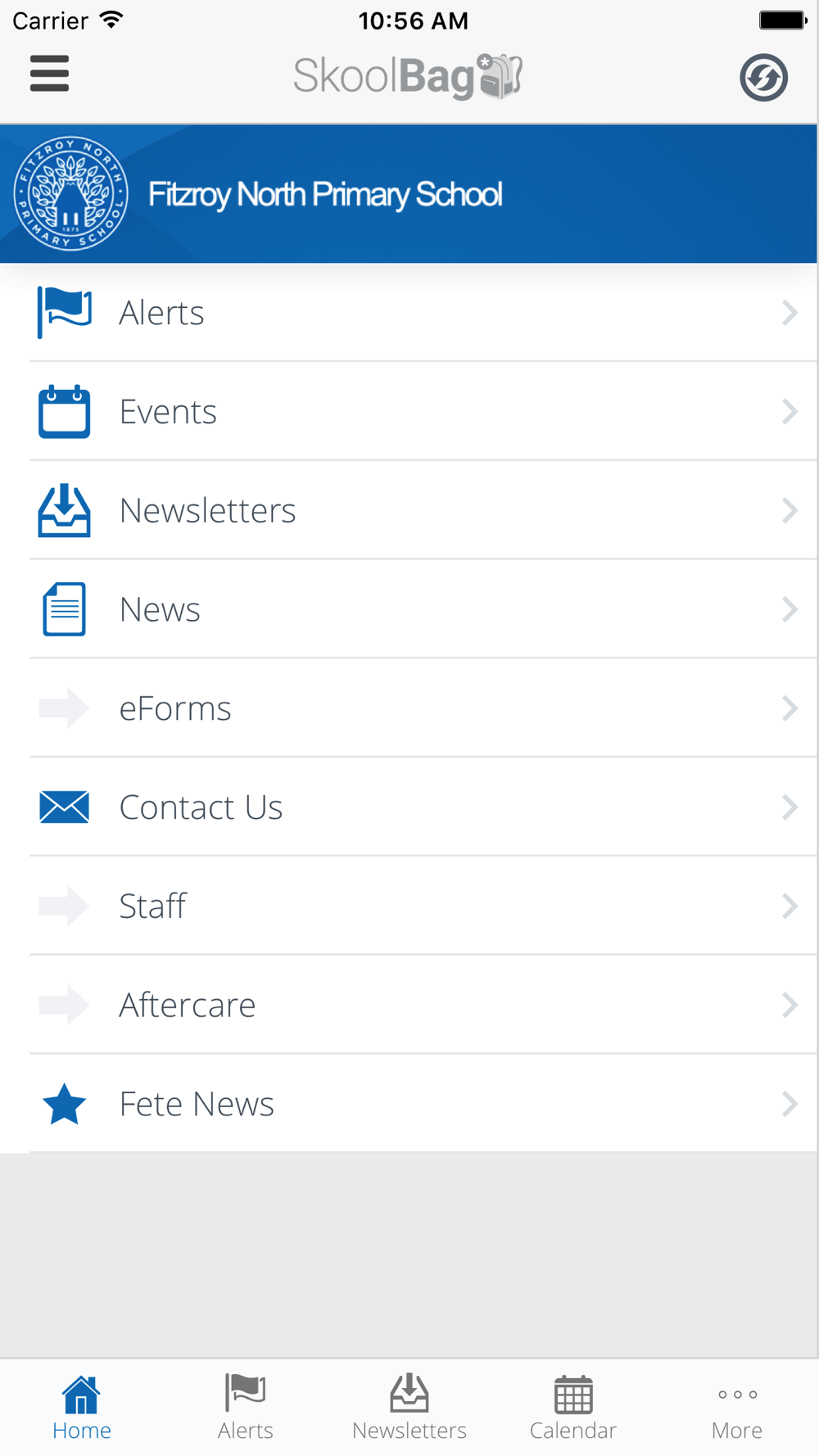This screenshot has height=1456, width=819.
Task: Go to Contact Us
Action: [x=409, y=807]
